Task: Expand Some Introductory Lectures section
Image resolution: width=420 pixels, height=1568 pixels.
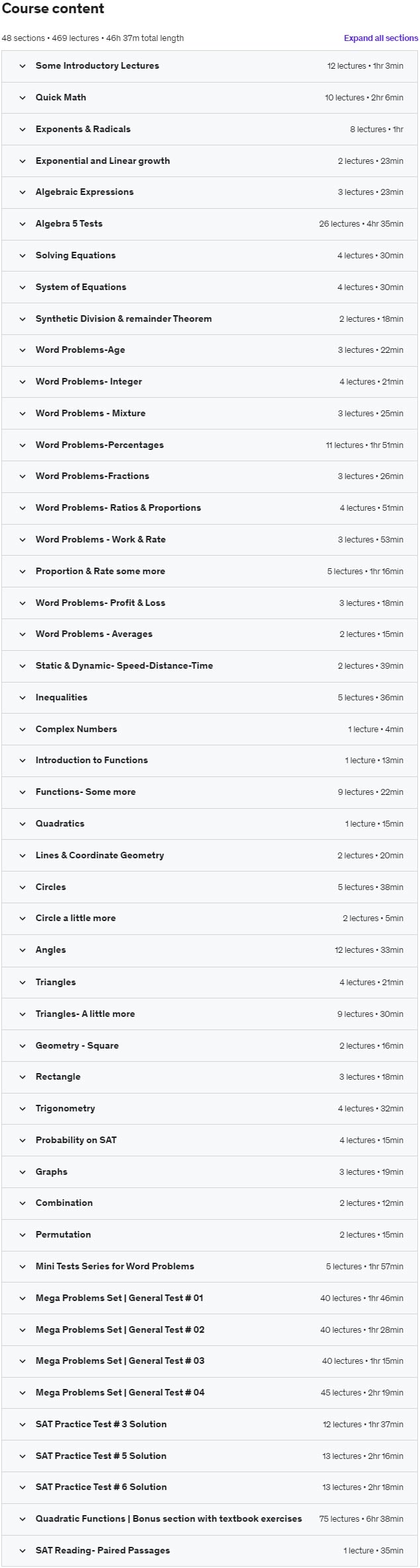Action: click(97, 66)
